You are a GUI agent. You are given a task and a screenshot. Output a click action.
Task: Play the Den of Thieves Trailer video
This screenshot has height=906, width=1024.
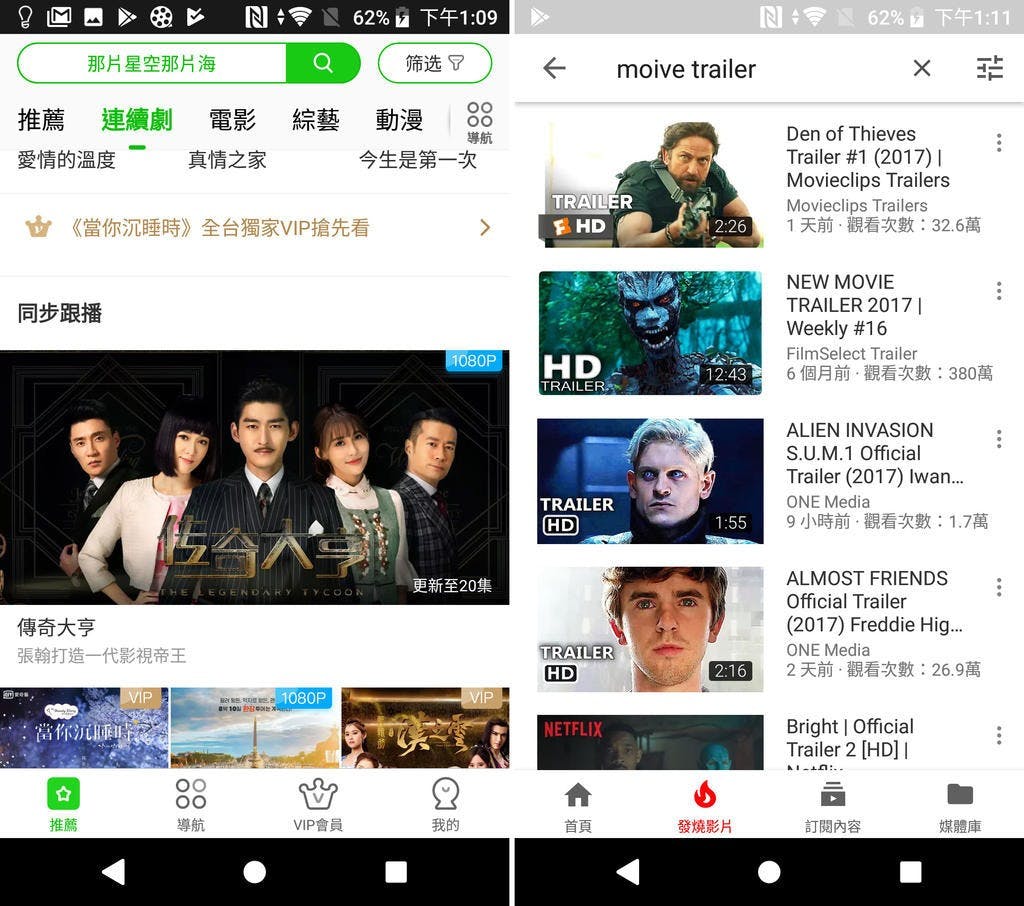coord(650,184)
